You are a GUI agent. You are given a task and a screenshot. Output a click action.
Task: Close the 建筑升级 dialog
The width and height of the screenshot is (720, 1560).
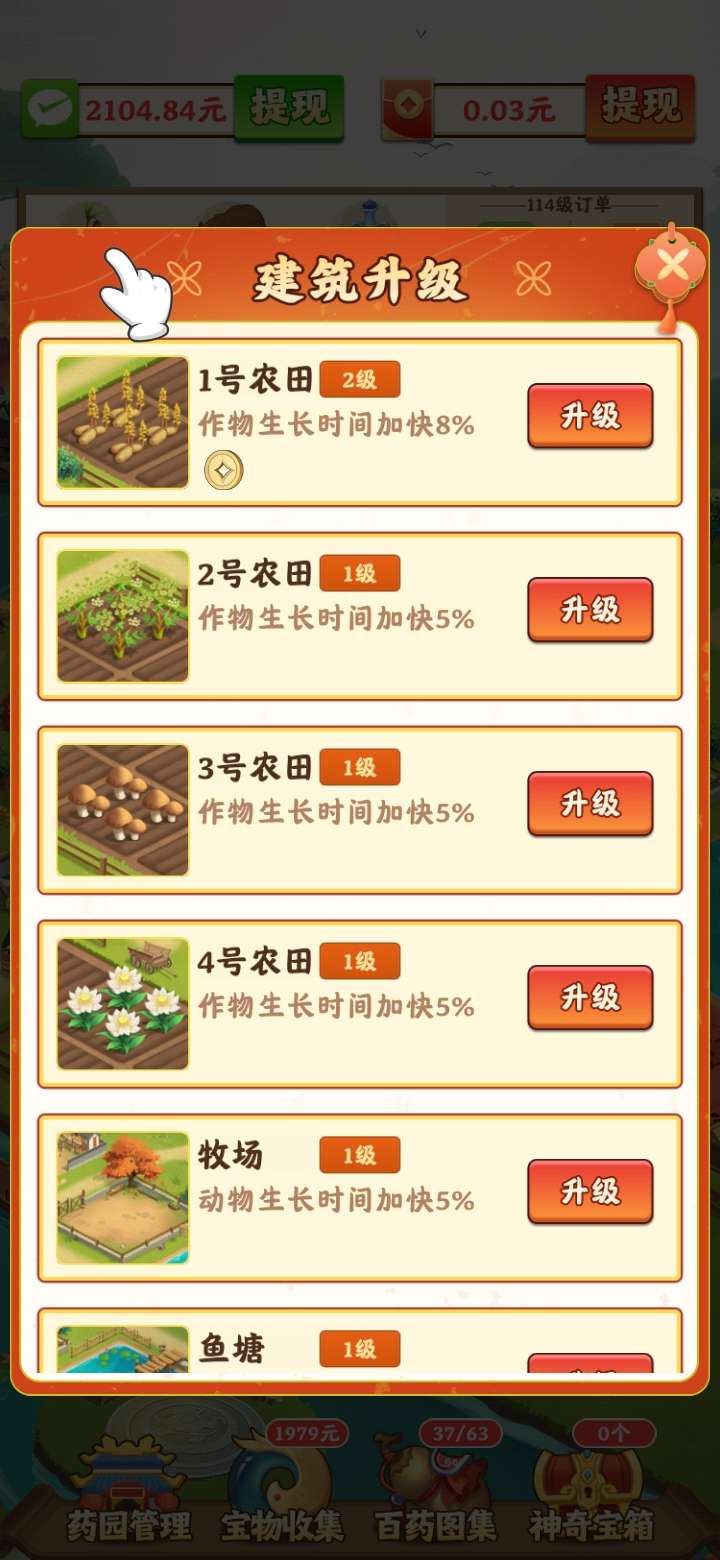673,266
